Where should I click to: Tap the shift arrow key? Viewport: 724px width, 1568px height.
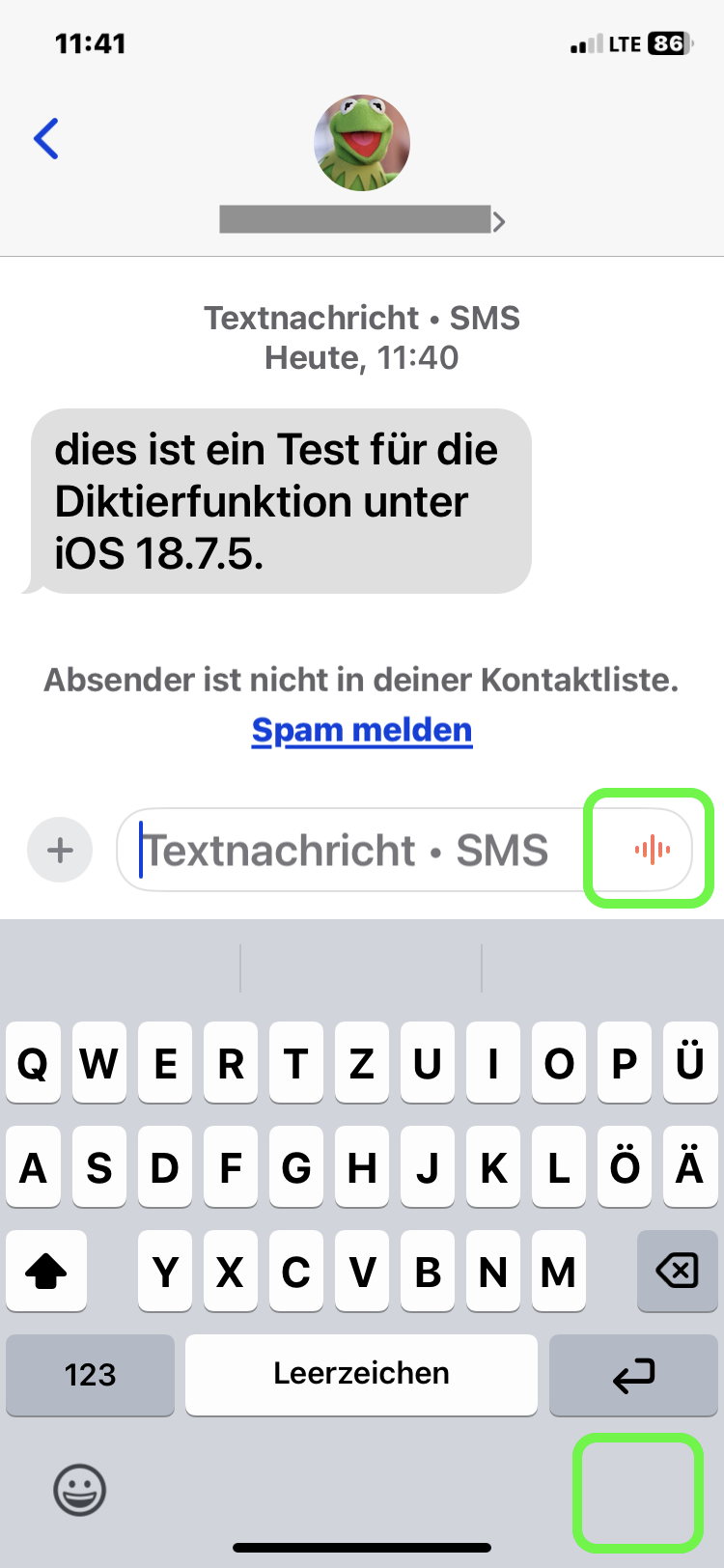[x=46, y=1271]
